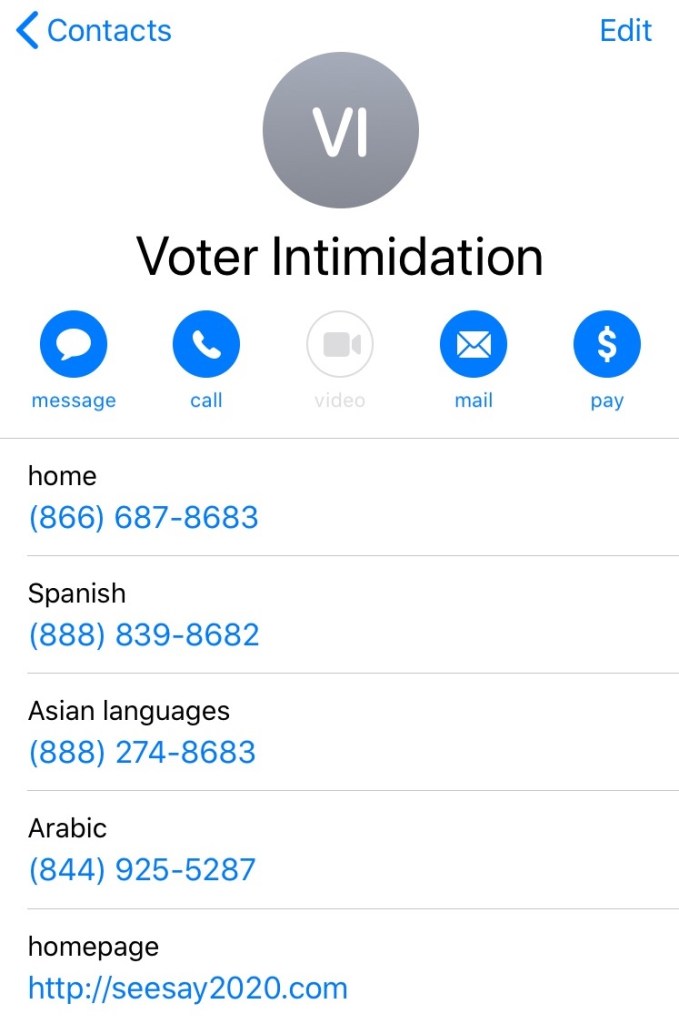Open homepage seesay2020.com link
This screenshot has width=679, height=1024.
(188, 988)
